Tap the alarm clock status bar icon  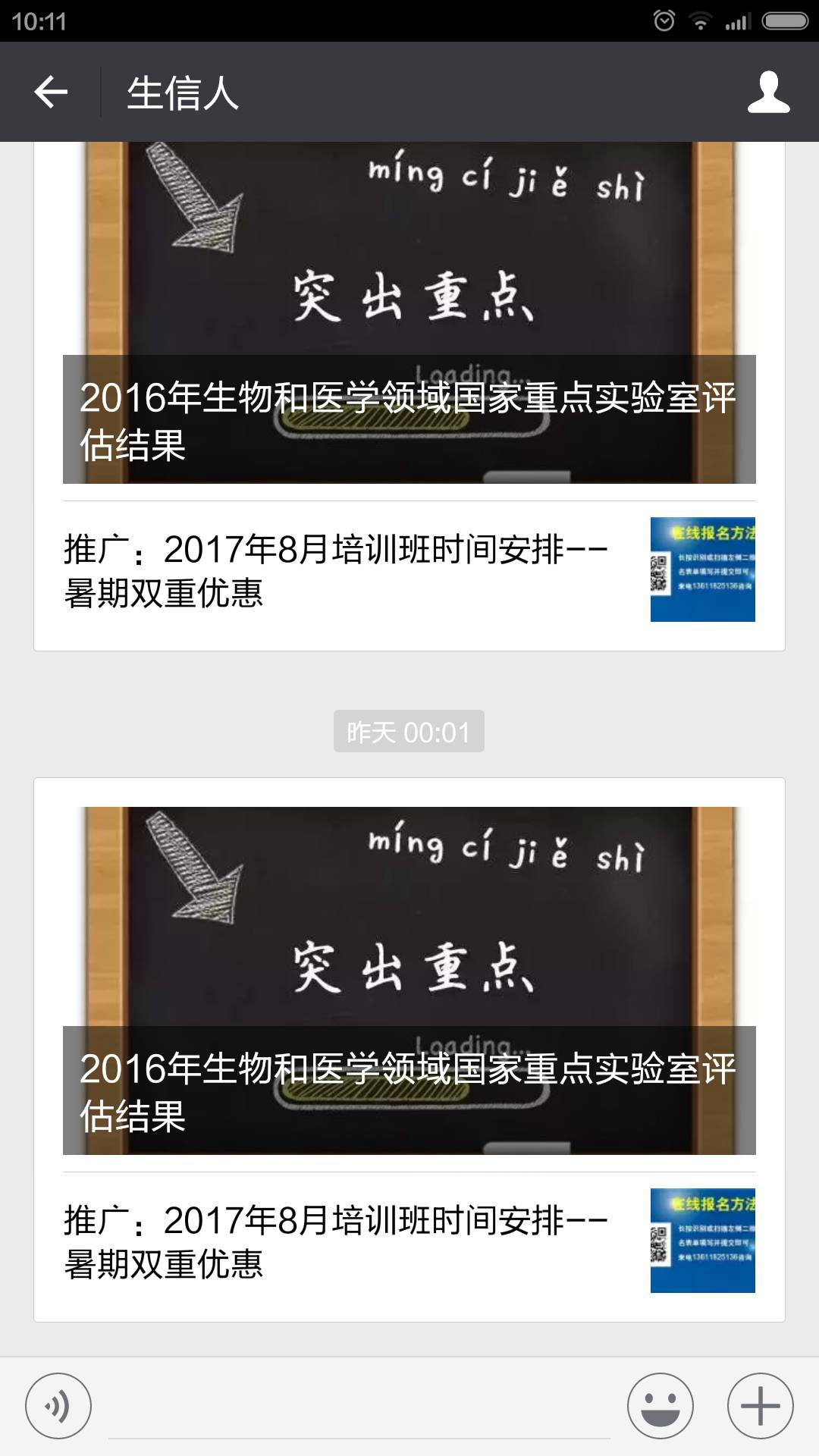pyautogui.click(x=663, y=21)
